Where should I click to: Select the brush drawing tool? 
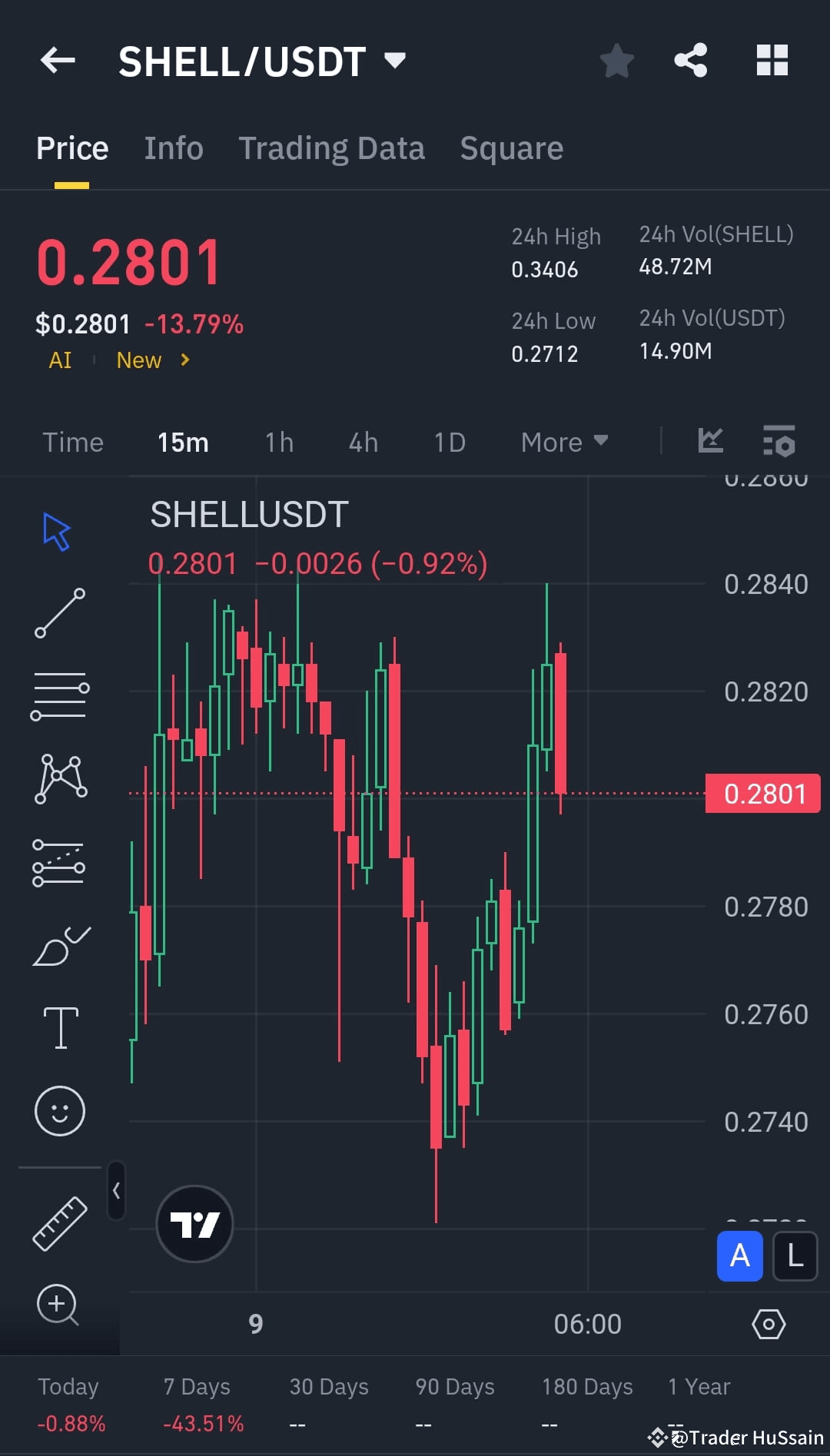pyautogui.click(x=60, y=947)
